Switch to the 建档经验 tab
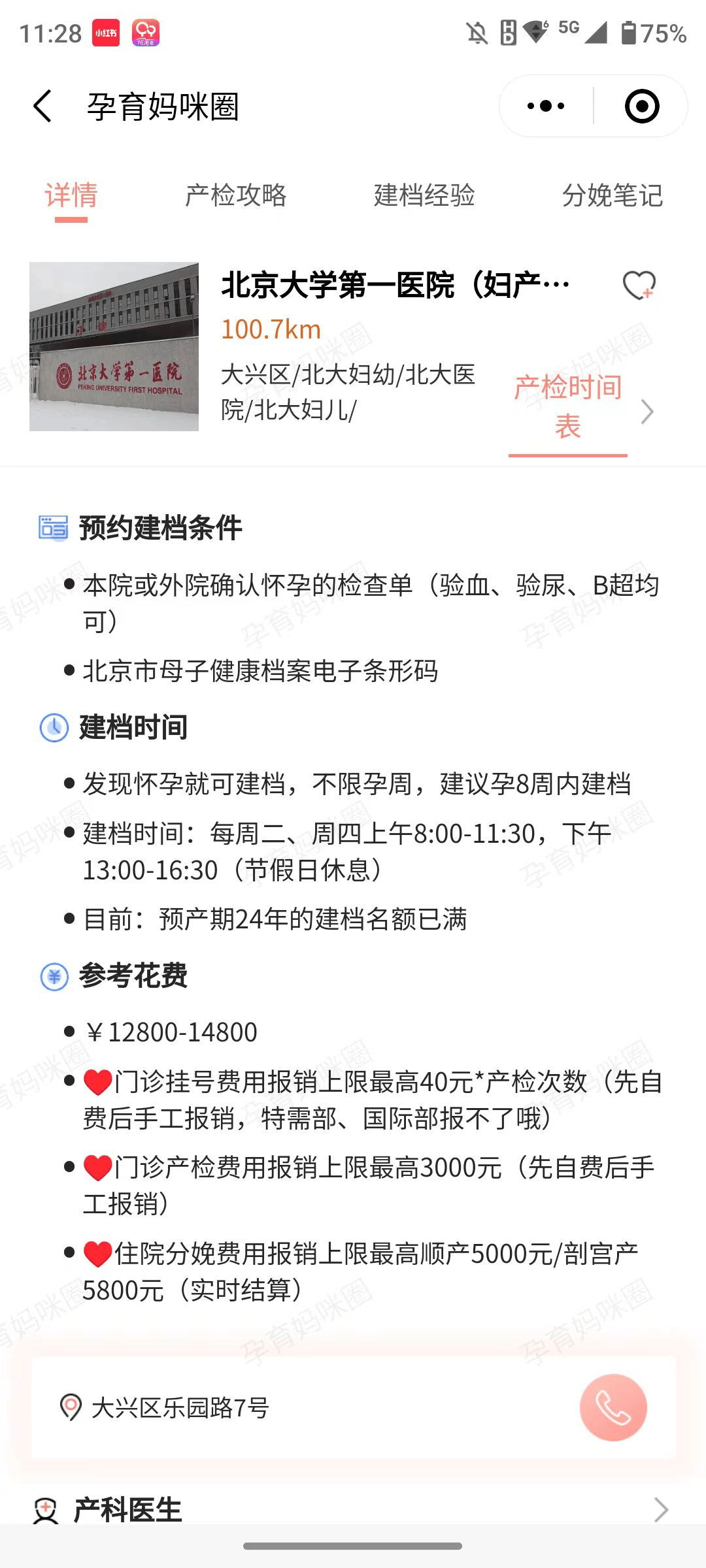The image size is (706, 1568). (x=424, y=195)
